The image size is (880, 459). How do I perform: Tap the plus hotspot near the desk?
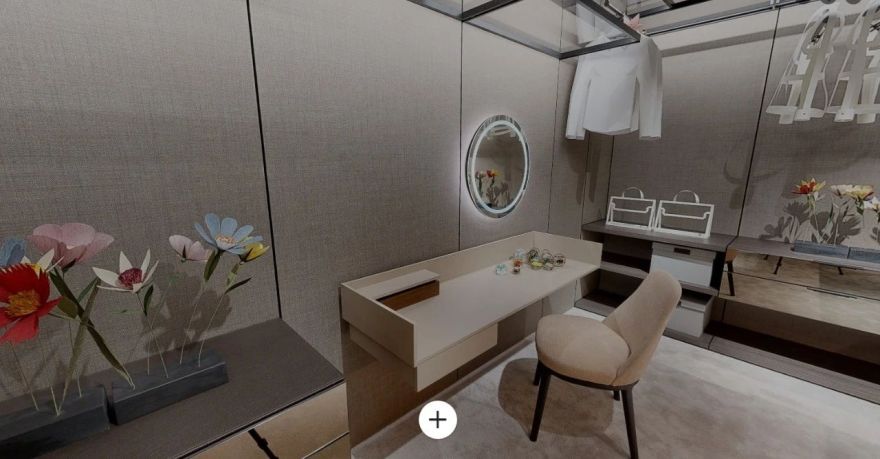pyautogui.click(x=437, y=420)
